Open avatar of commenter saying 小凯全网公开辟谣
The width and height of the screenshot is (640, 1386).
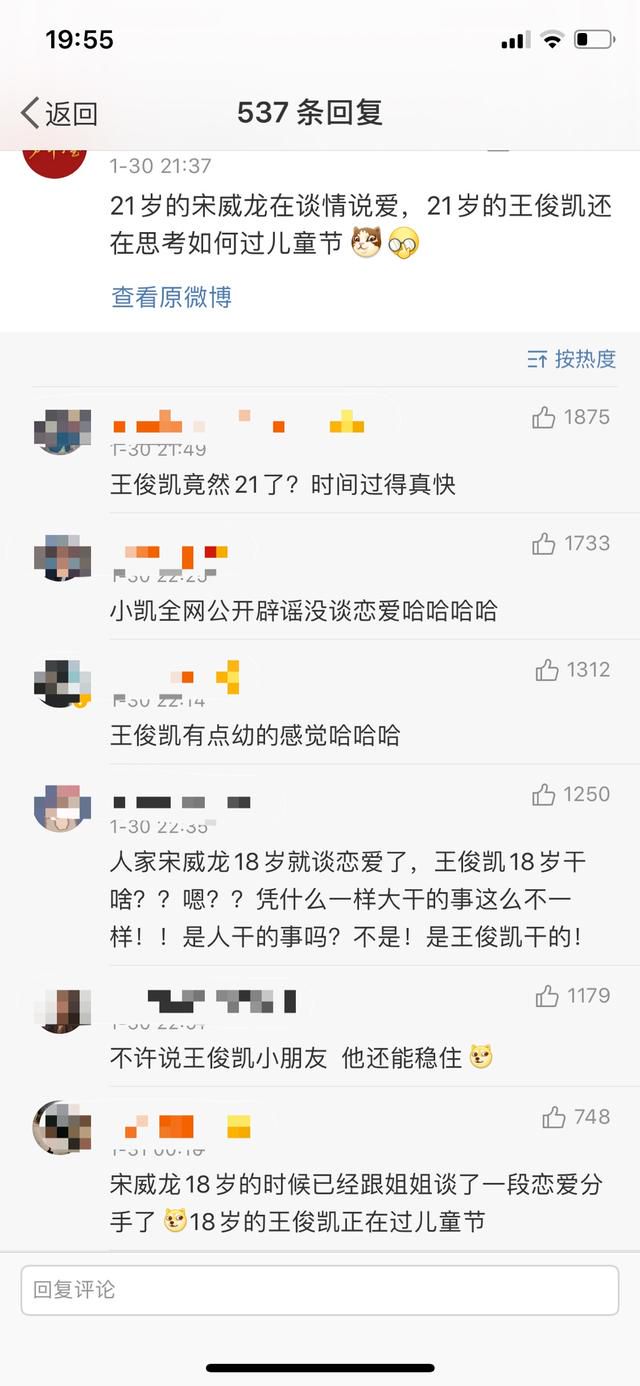click(62, 558)
